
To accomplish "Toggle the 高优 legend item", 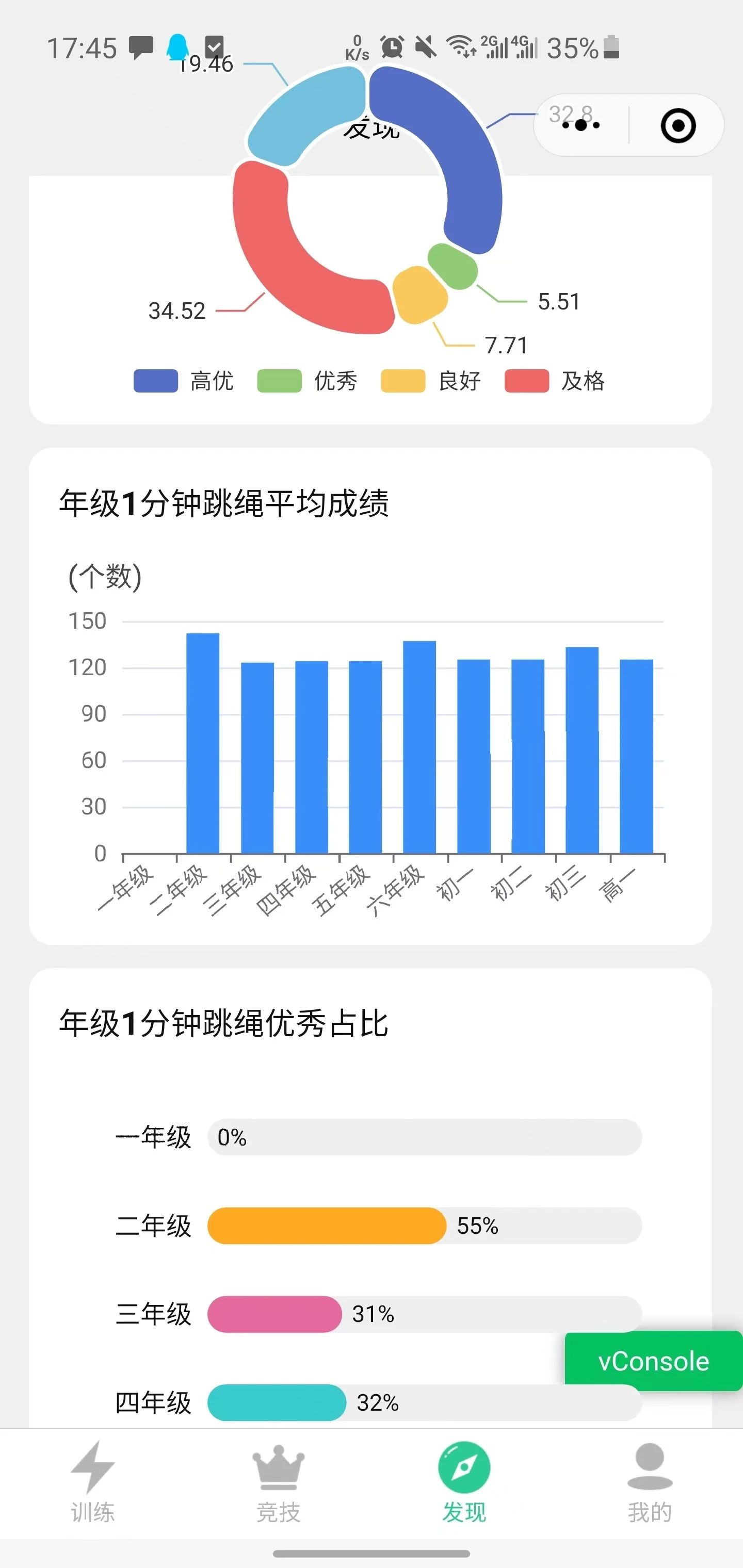I will point(184,381).
